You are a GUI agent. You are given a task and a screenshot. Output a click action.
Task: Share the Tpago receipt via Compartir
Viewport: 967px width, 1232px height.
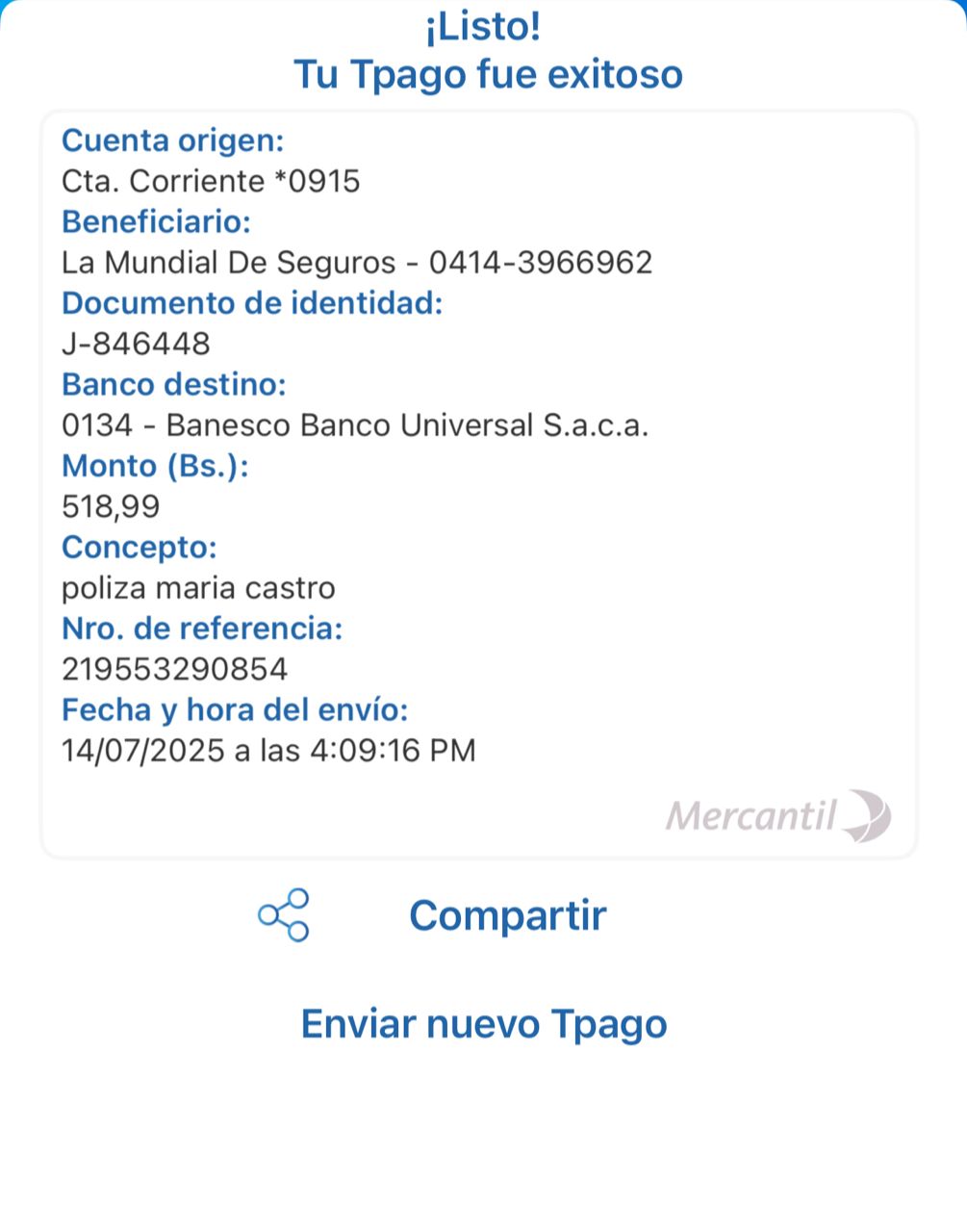coord(506,915)
